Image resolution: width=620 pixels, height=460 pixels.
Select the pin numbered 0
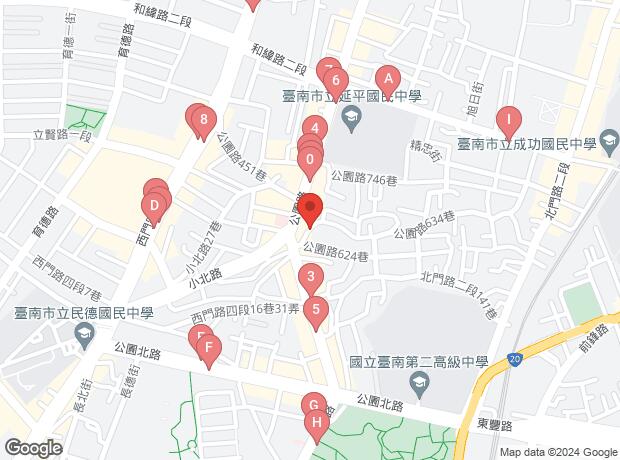pyautogui.click(x=311, y=160)
